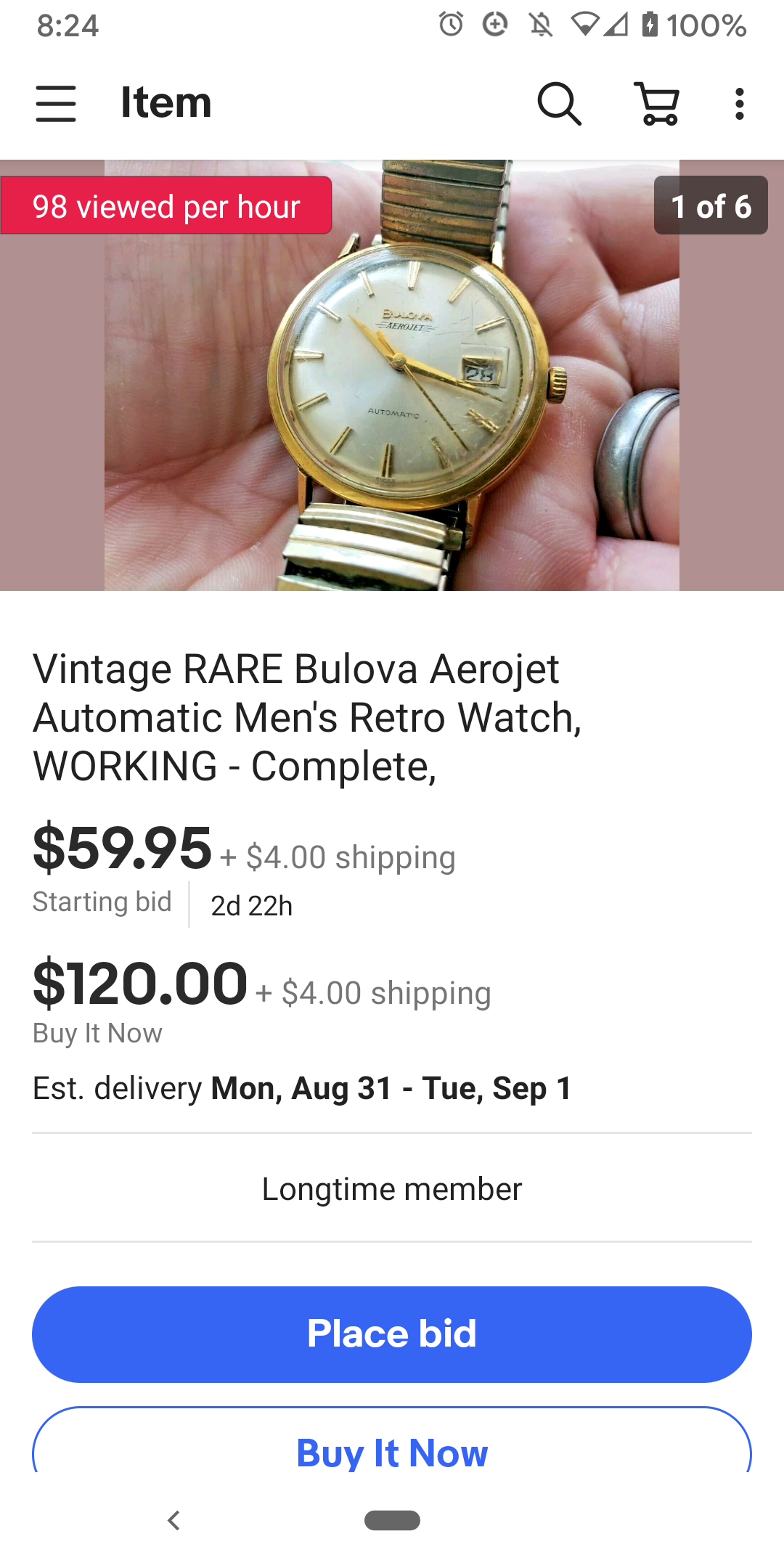Open the hamburger navigation menu
This screenshot has width=784, height=1568.
click(x=56, y=103)
